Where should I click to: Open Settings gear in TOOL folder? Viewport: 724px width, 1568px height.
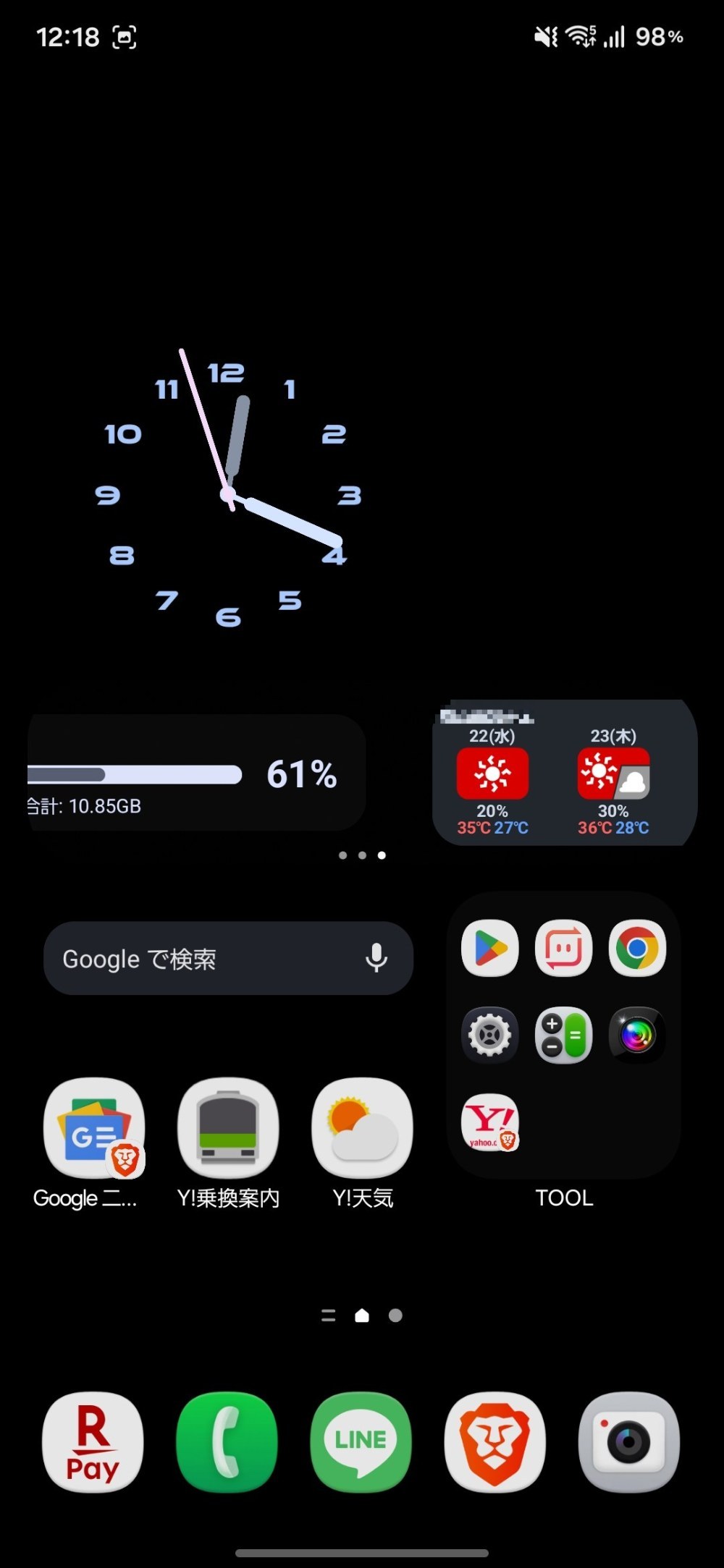490,1035
